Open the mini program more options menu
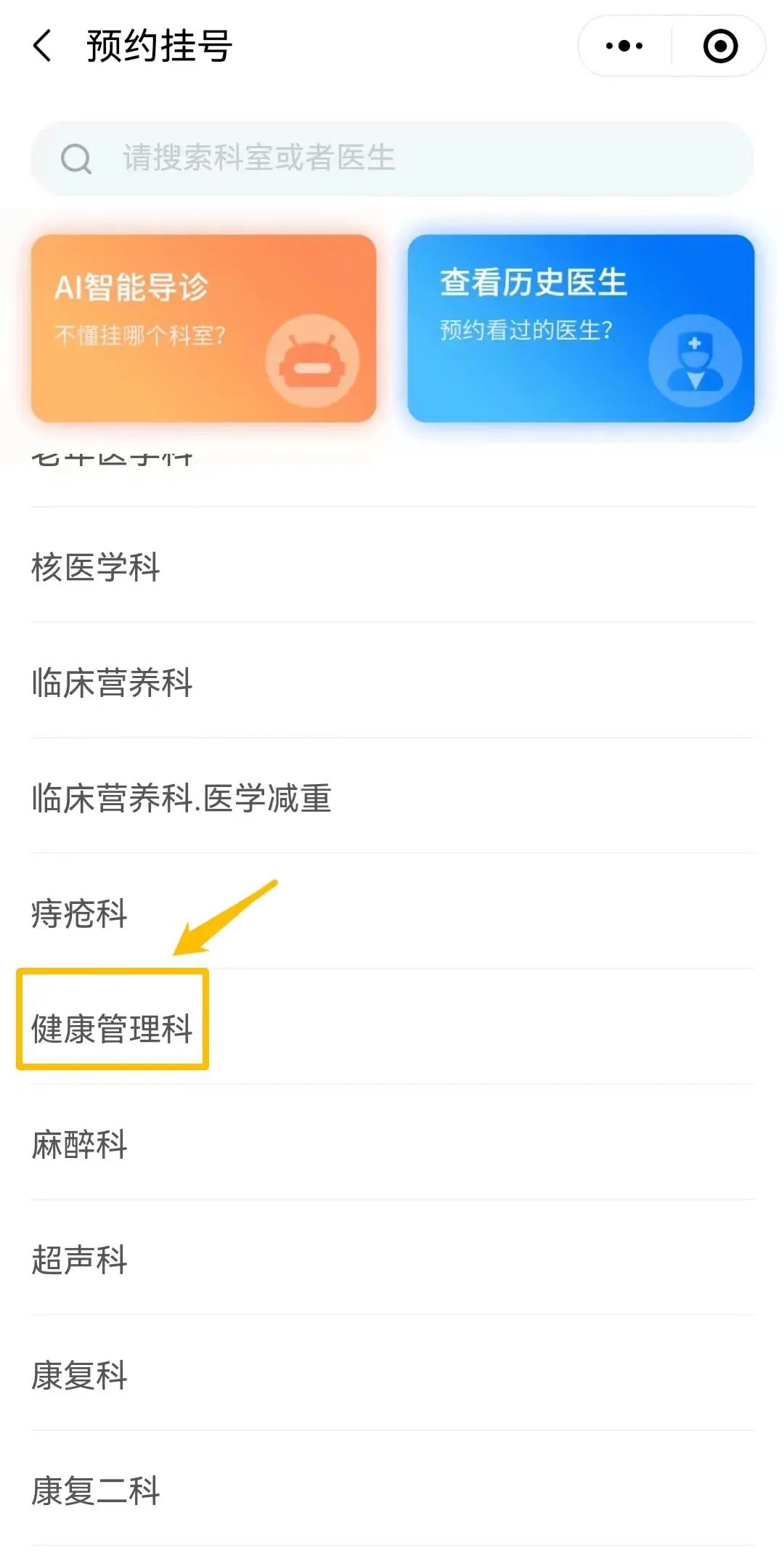The width and height of the screenshot is (784, 1561). coord(624,46)
